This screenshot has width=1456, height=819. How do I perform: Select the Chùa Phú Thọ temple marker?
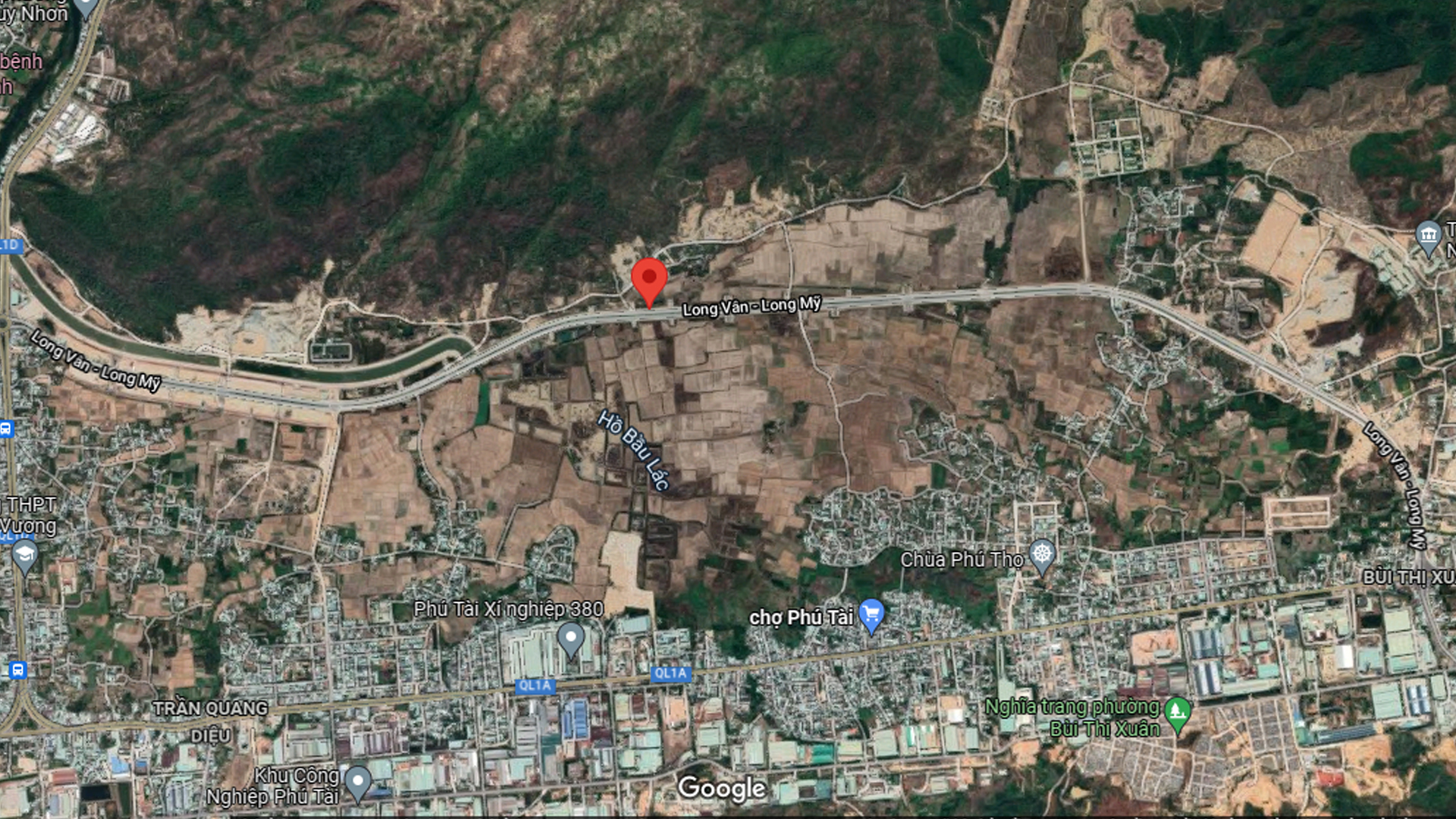[x=1042, y=554]
